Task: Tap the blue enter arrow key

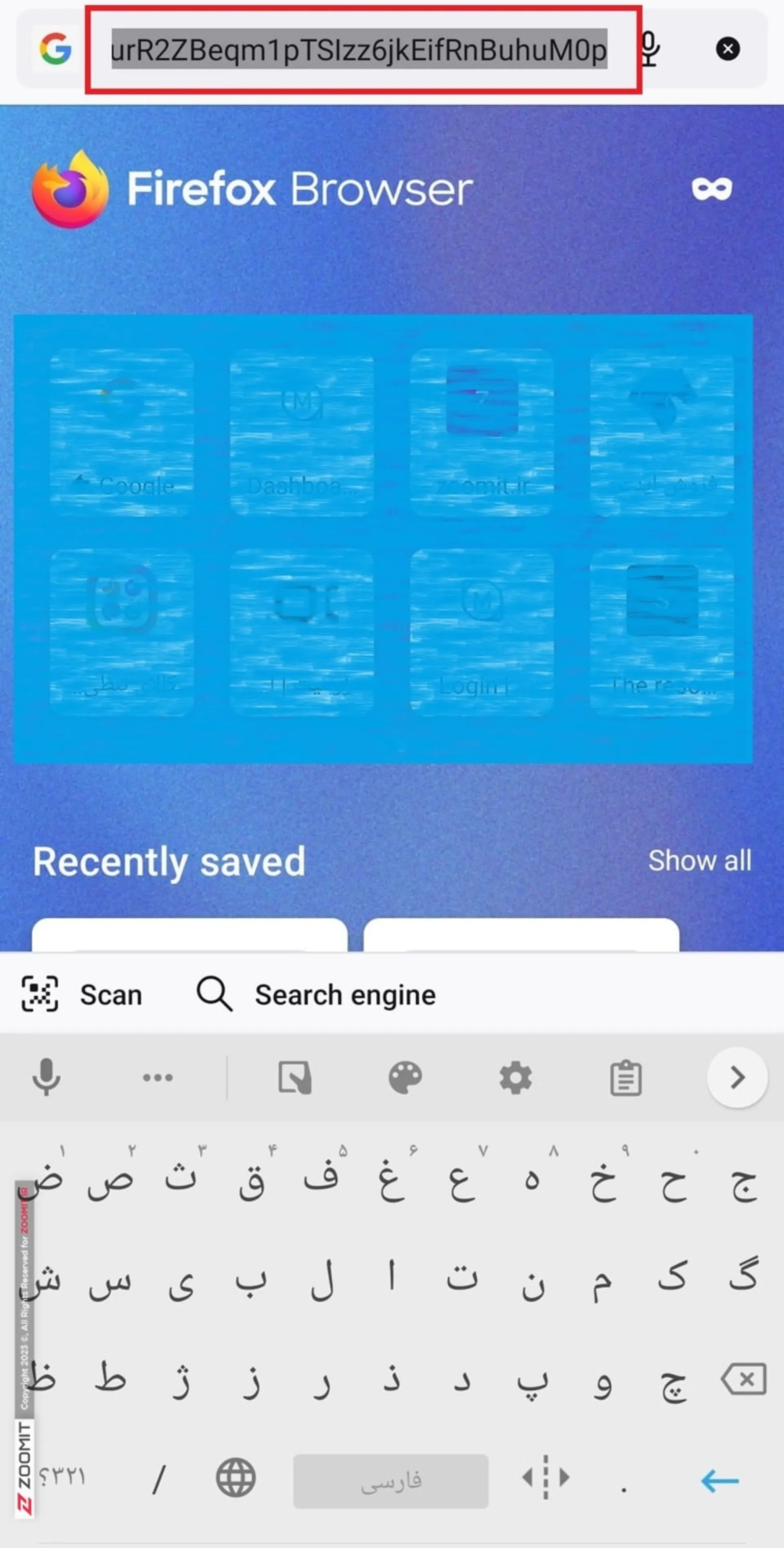Action: click(x=719, y=1480)
